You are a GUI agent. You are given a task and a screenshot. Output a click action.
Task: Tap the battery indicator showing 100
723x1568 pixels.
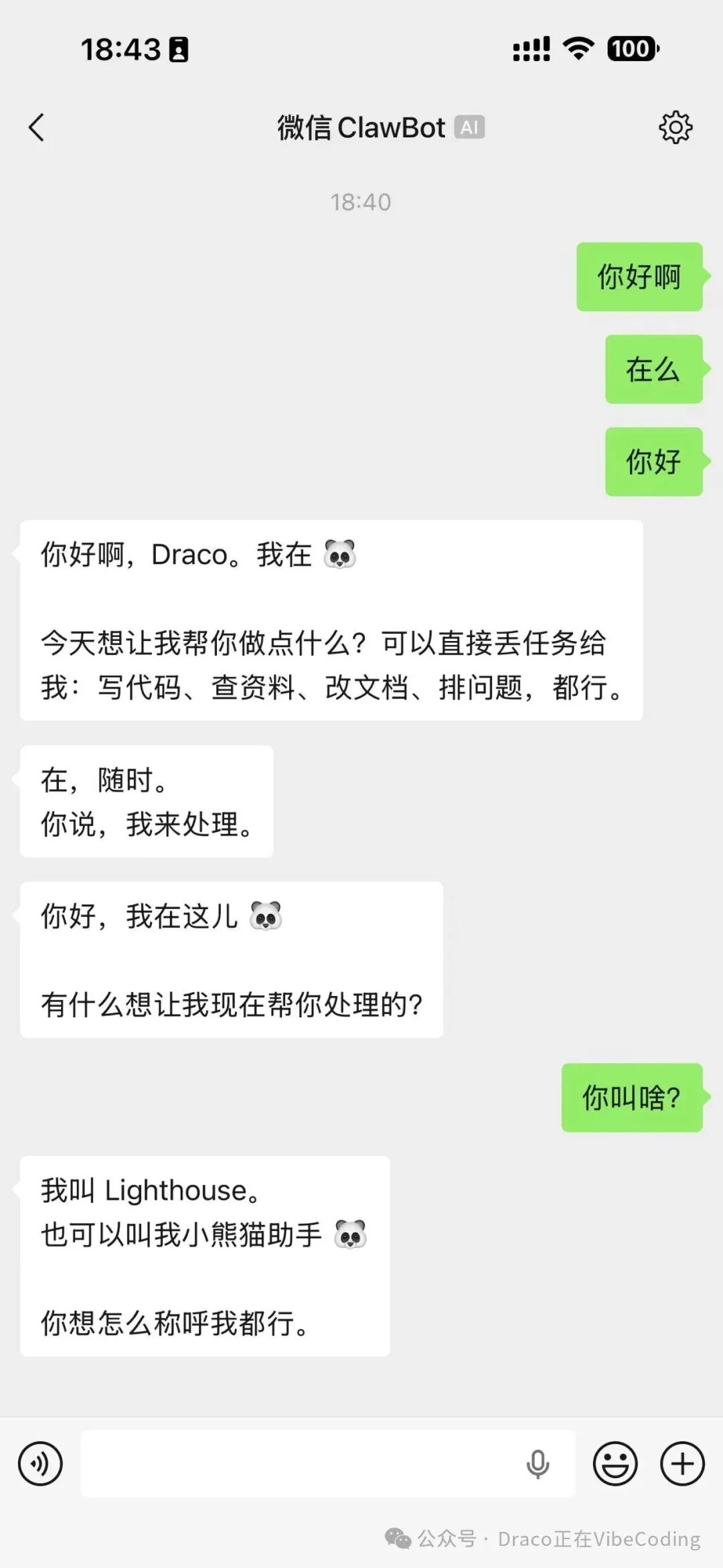pos(630,49)
